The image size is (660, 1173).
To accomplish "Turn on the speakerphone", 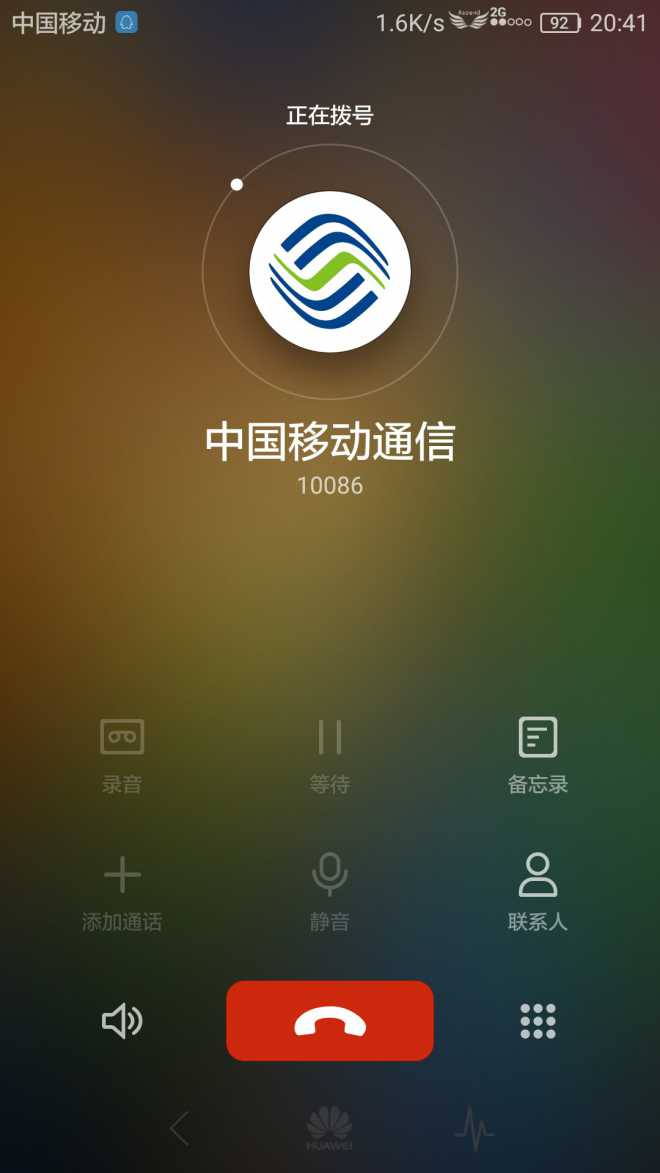I will coord(122,1021).
